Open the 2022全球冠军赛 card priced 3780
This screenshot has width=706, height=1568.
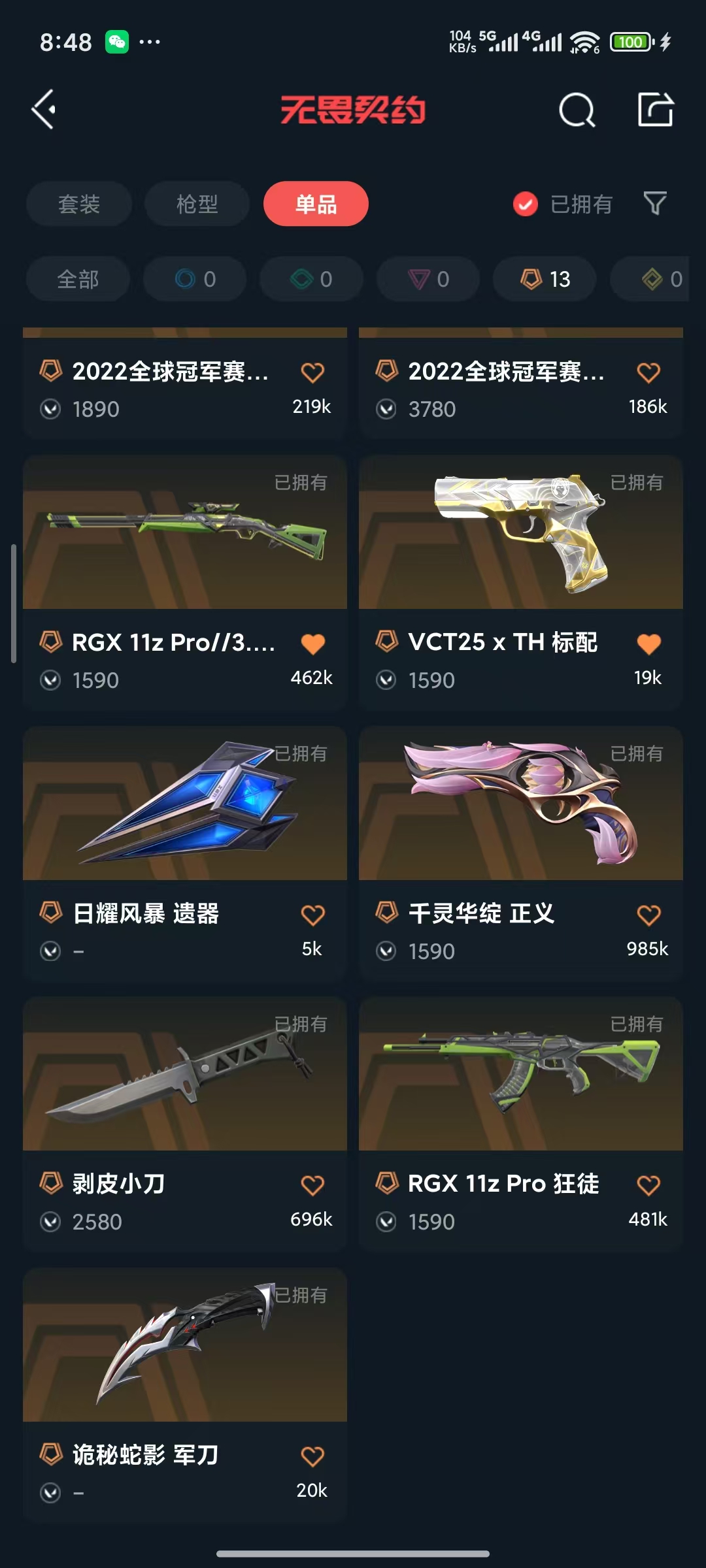[497, 385]
